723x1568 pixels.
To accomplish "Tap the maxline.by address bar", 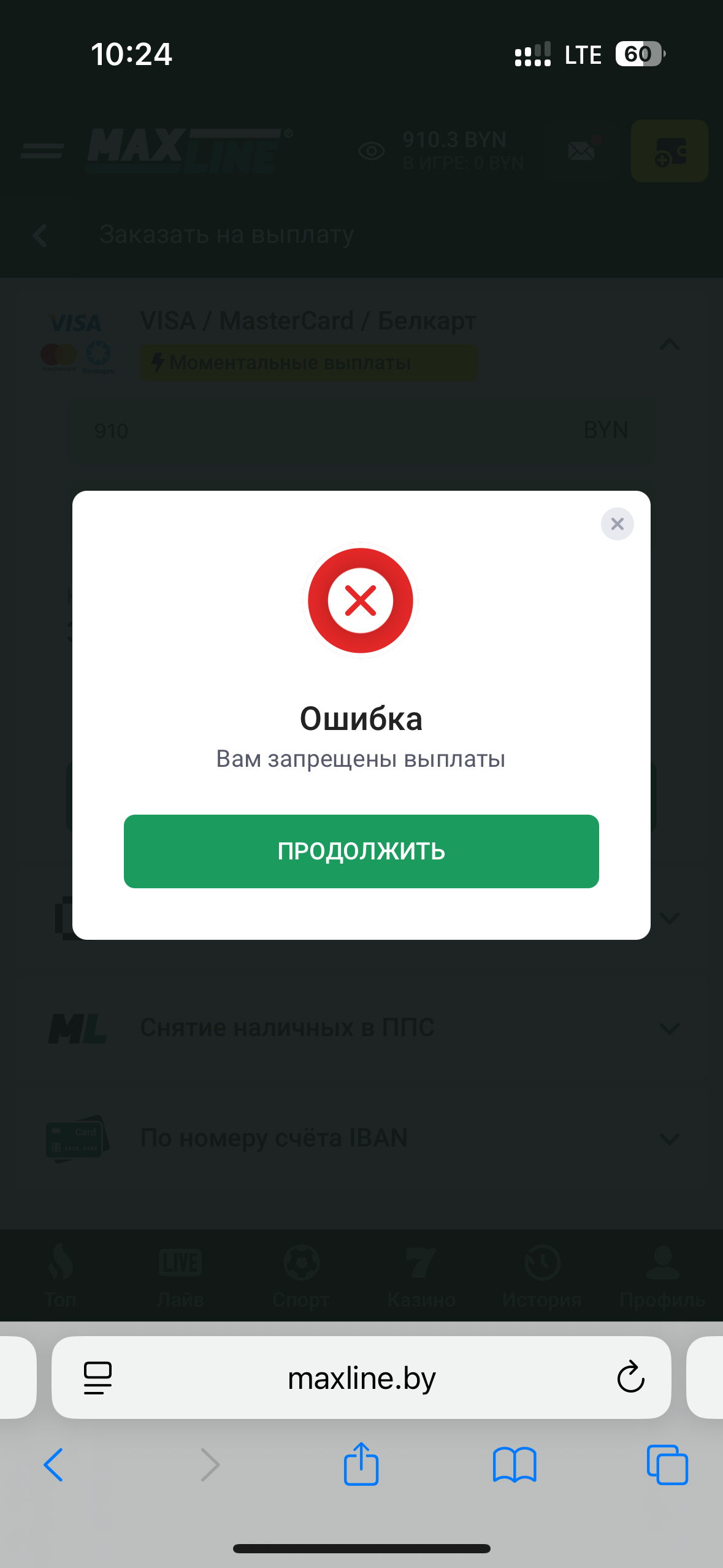I will tap(361, 1378).
